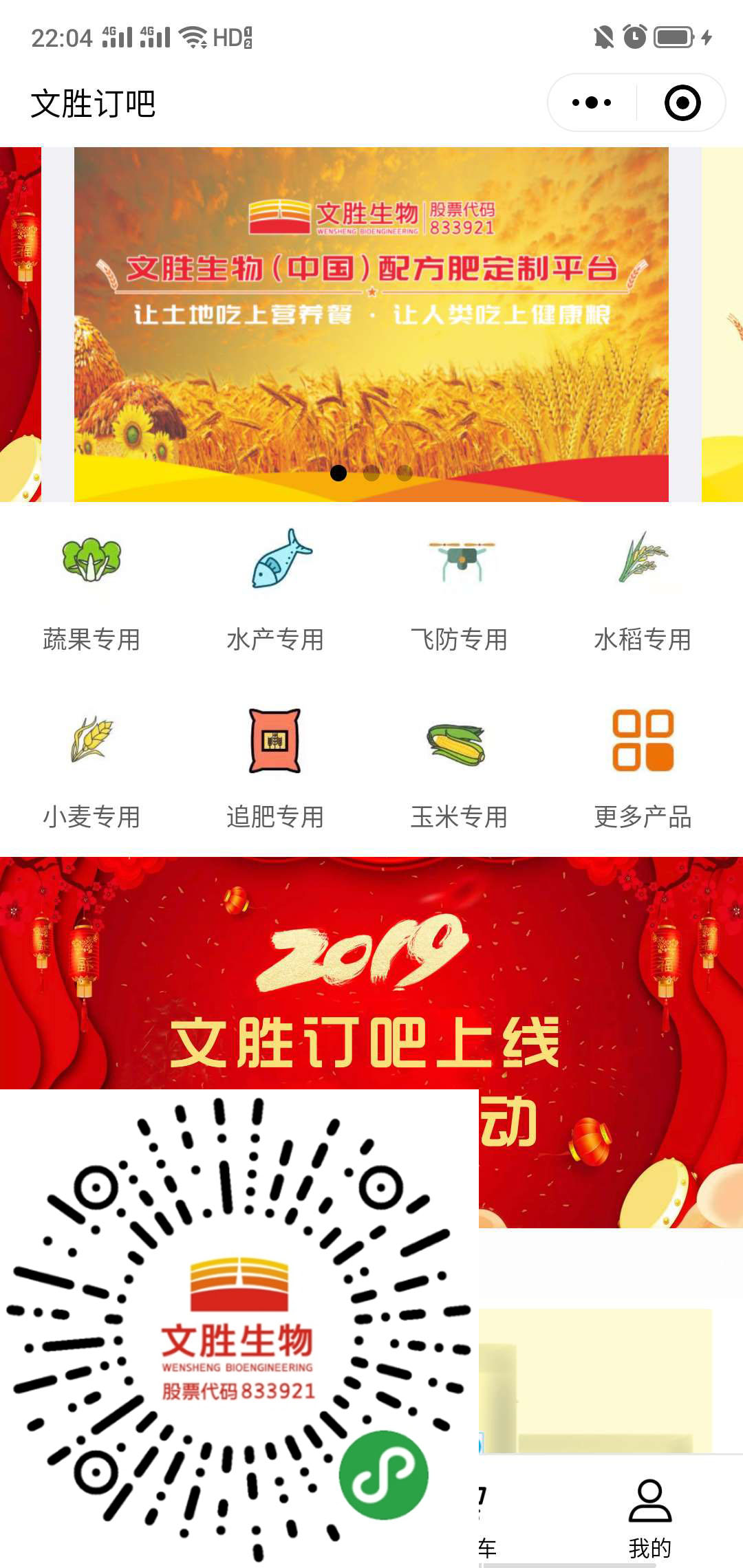Select the 追肥专用 fertilizer bag category

(x=275, y=767)
